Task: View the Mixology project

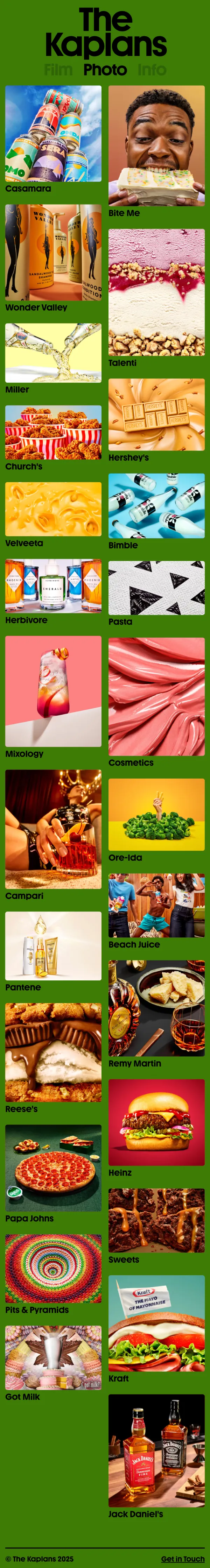Action: click(x=53, y=691)
